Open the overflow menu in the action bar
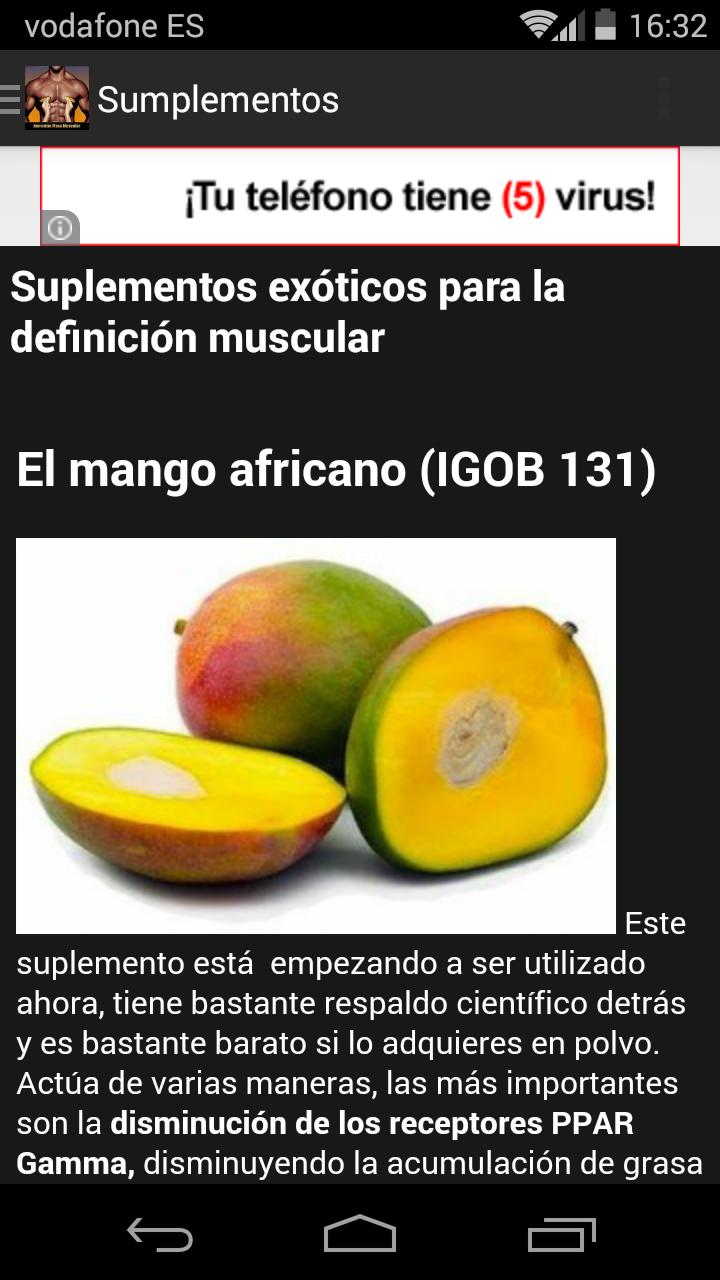This screenshot has height=1280, width=720. click(x=662, y=99)
